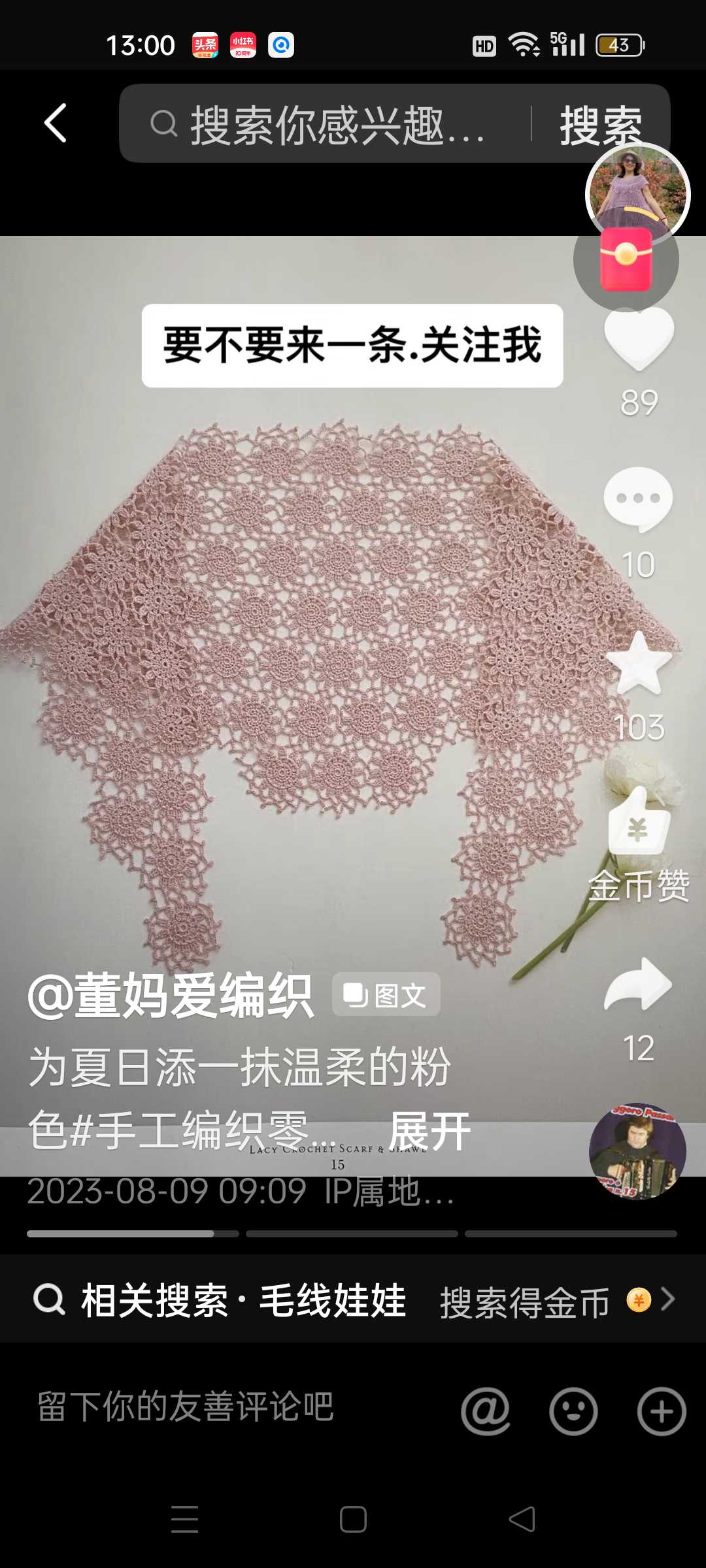Like this post with the heart
The height and width of the screenshot is (1568, 706).
tap(639, 338)
